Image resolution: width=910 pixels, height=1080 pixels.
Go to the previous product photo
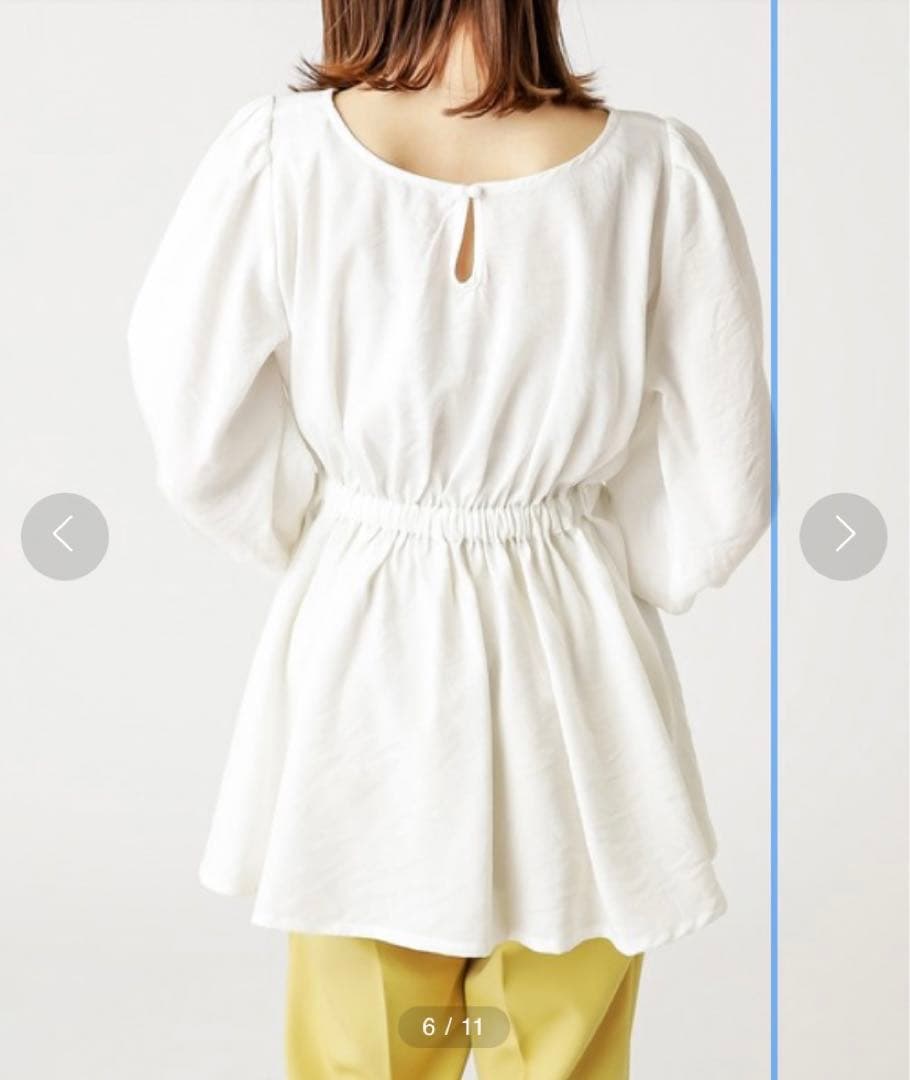pyautogui.click(x=64, y=536)
